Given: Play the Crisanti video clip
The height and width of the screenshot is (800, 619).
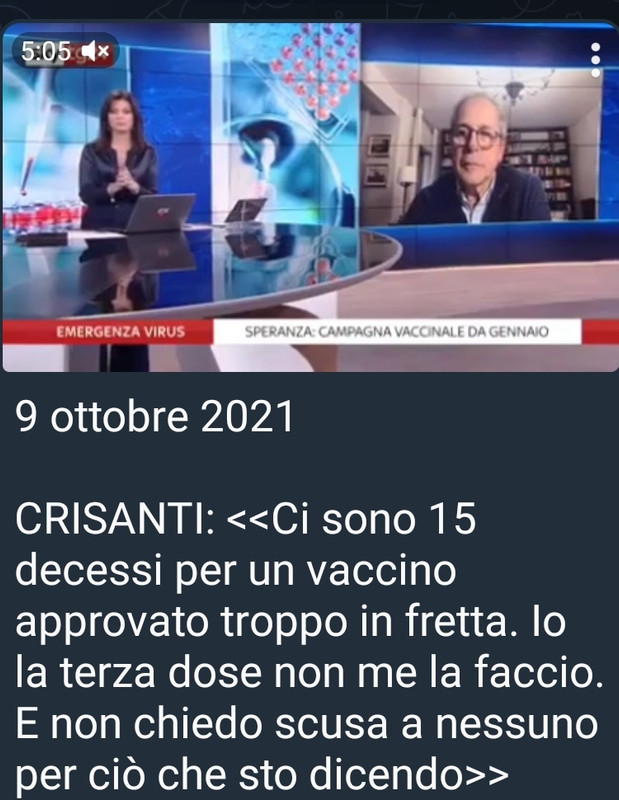Looking at the screenshot, I should pos(309,200).
